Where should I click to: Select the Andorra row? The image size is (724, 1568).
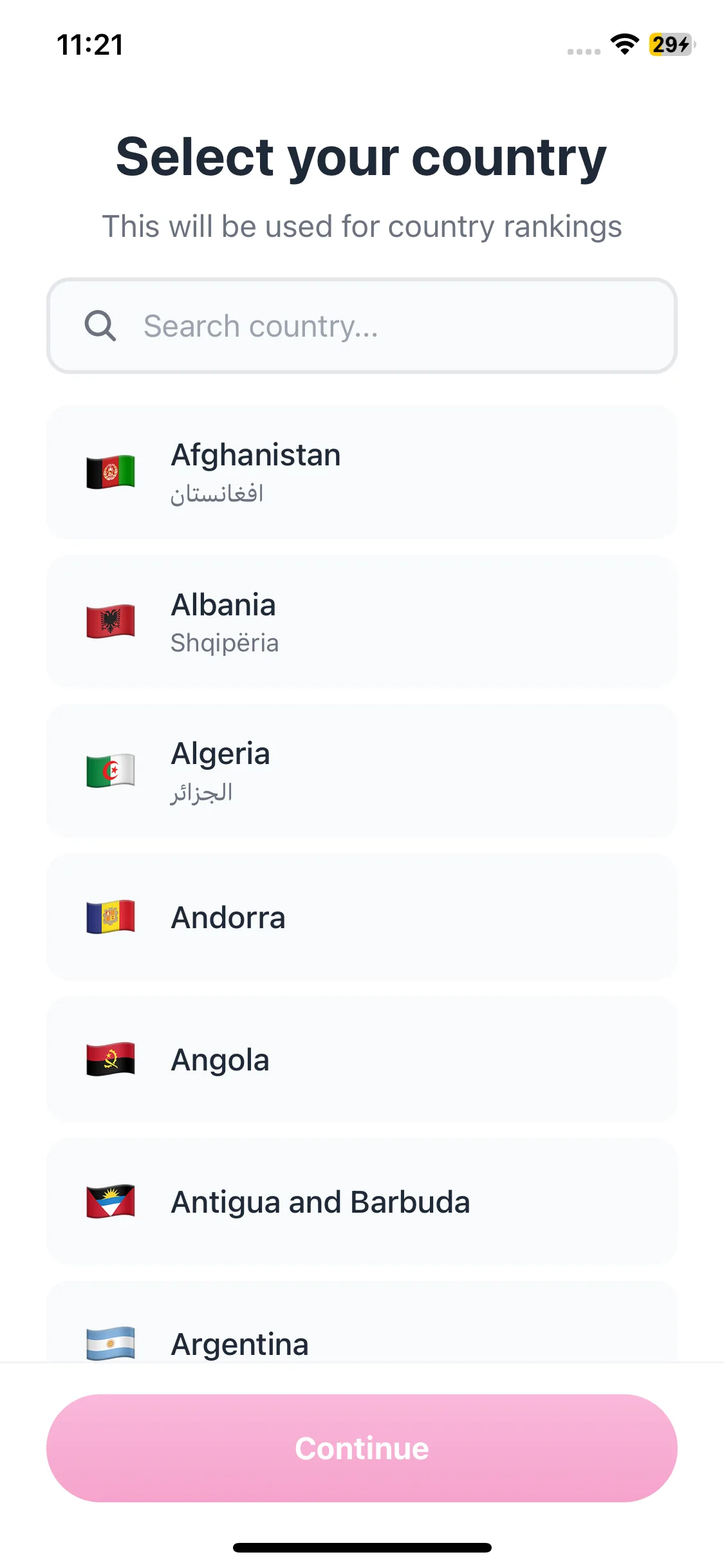(x=362, y=917)
